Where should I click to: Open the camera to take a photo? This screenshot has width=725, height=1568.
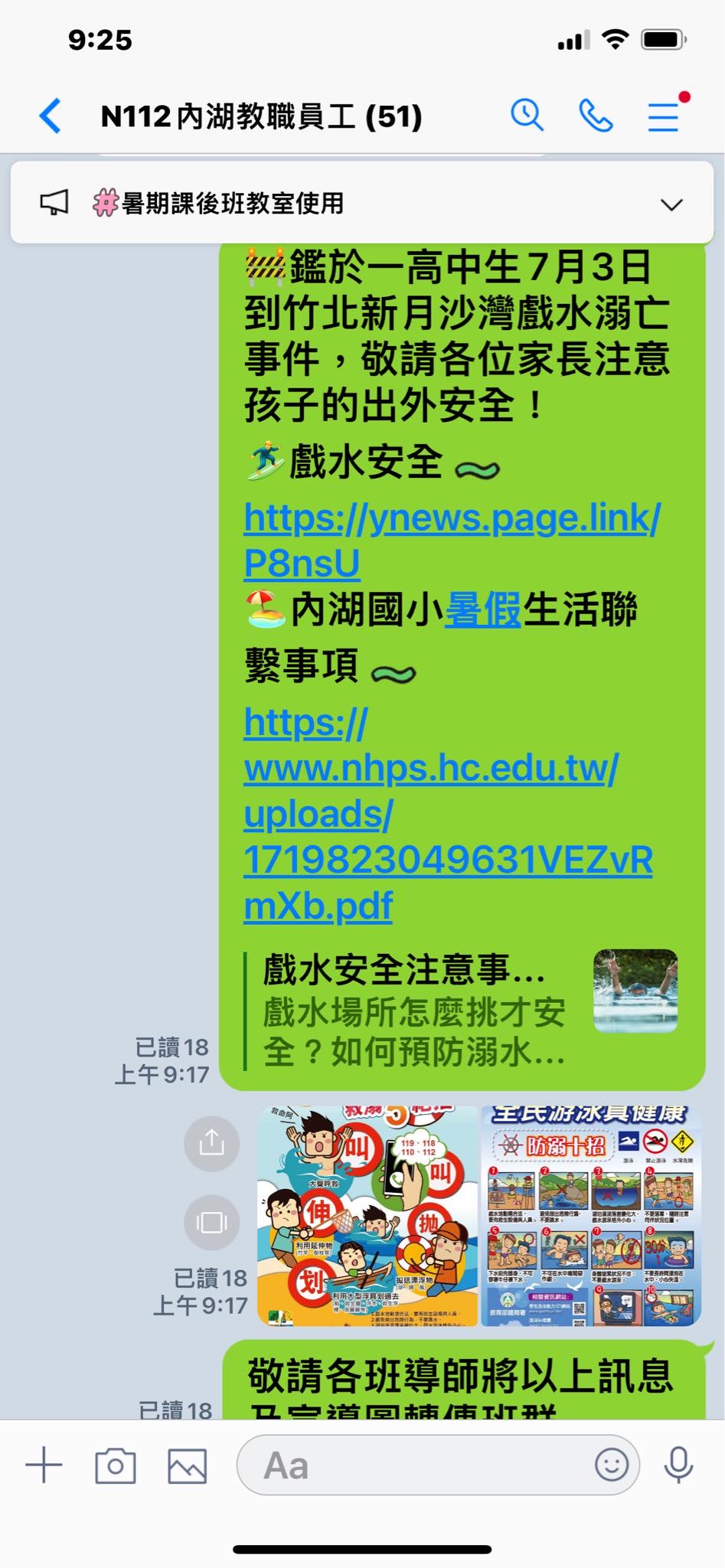pos(115,1465)
